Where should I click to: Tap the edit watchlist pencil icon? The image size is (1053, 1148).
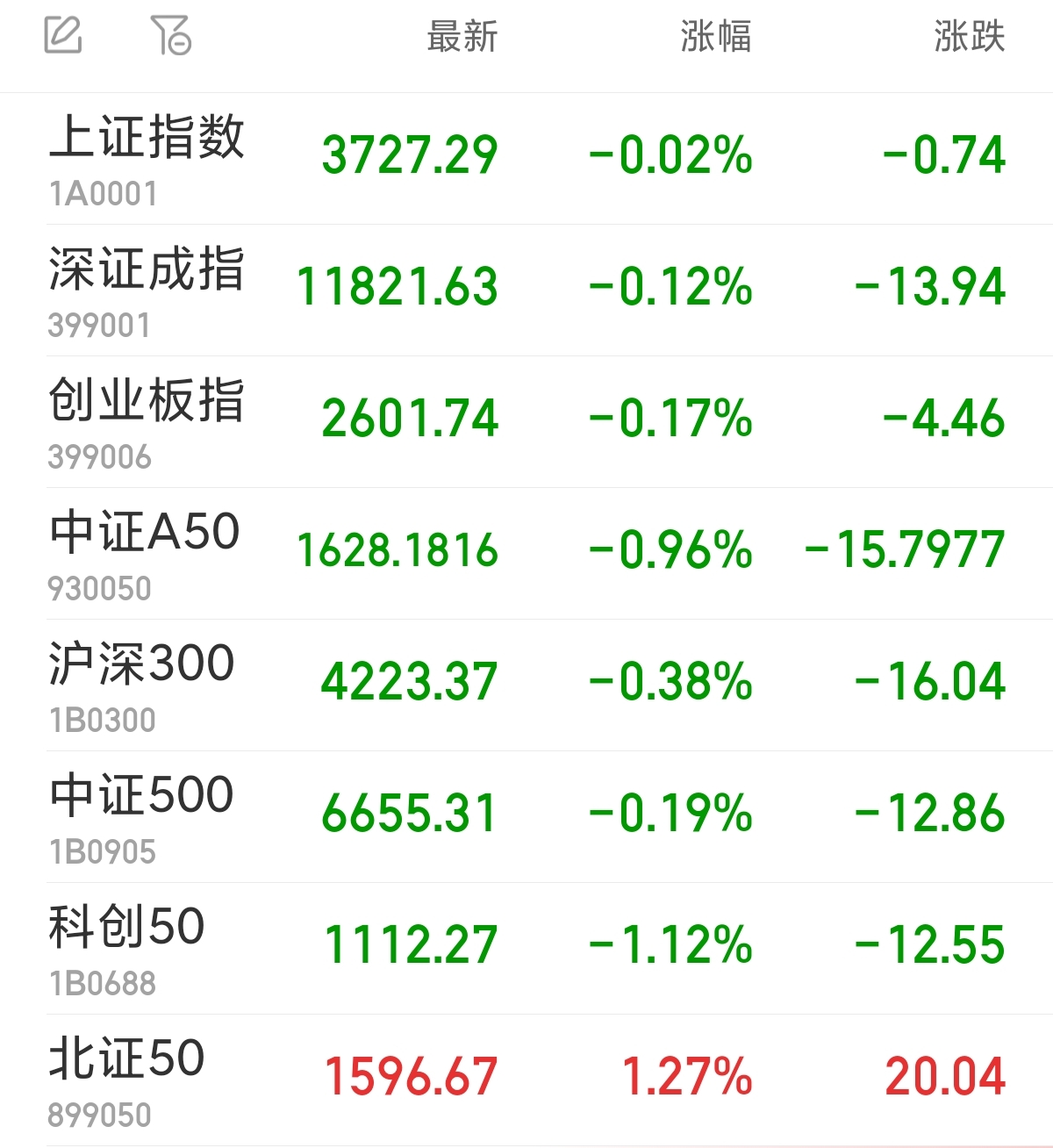pos(63,35)
